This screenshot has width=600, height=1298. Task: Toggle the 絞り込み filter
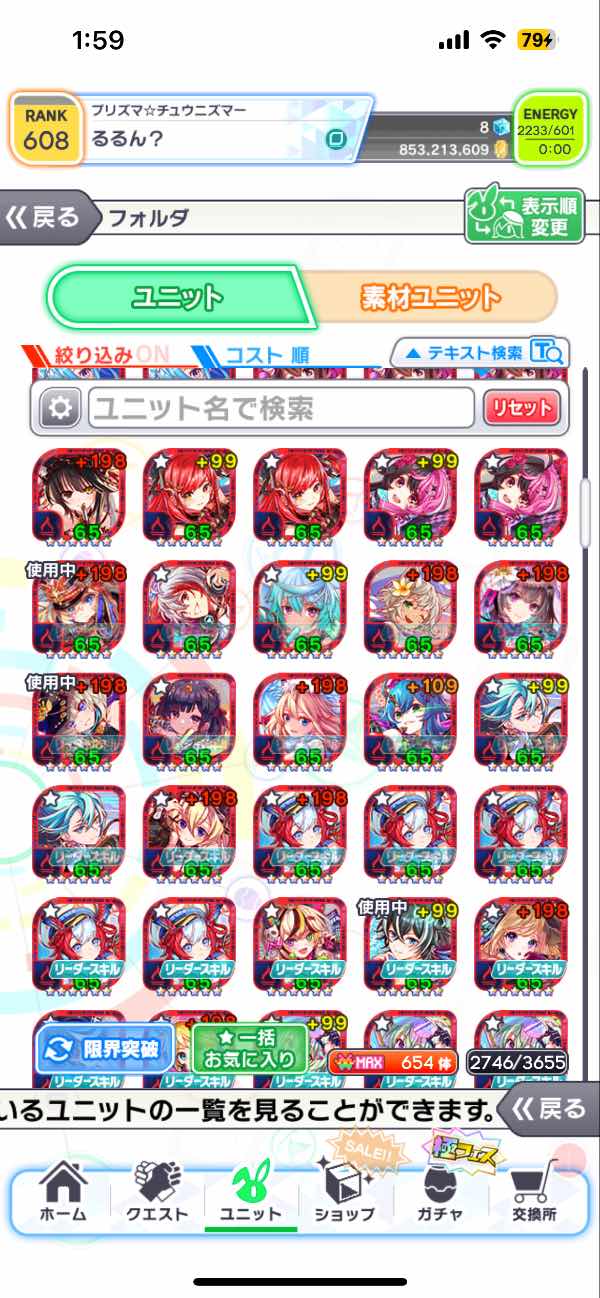coord(95,353)
